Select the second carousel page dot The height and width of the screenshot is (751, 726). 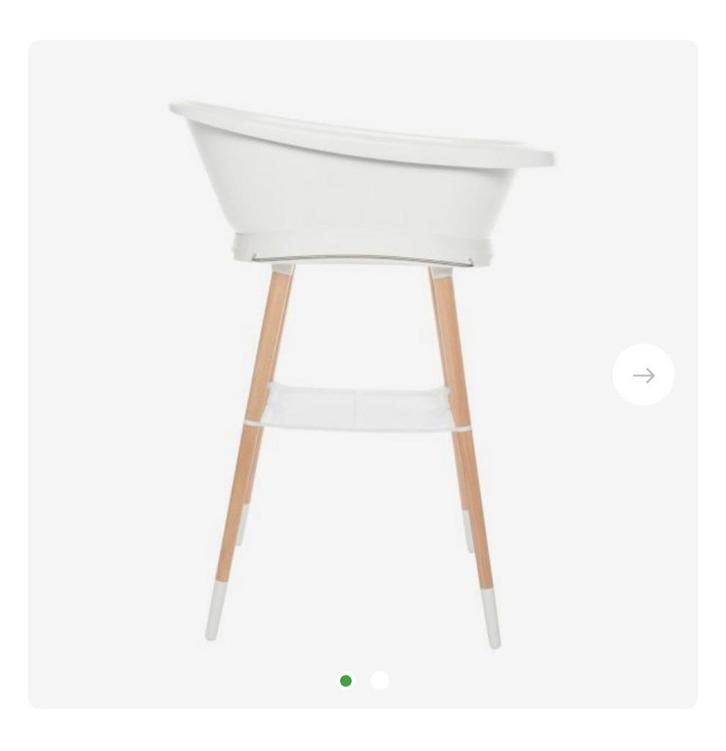tap(379, 681)
